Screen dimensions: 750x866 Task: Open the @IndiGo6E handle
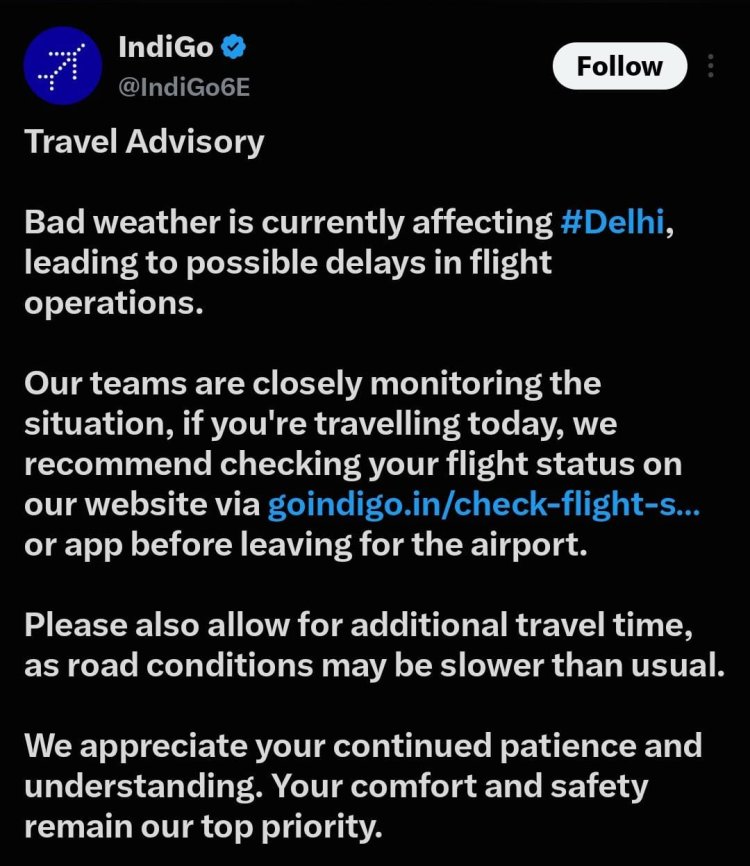tap(184, 87)
